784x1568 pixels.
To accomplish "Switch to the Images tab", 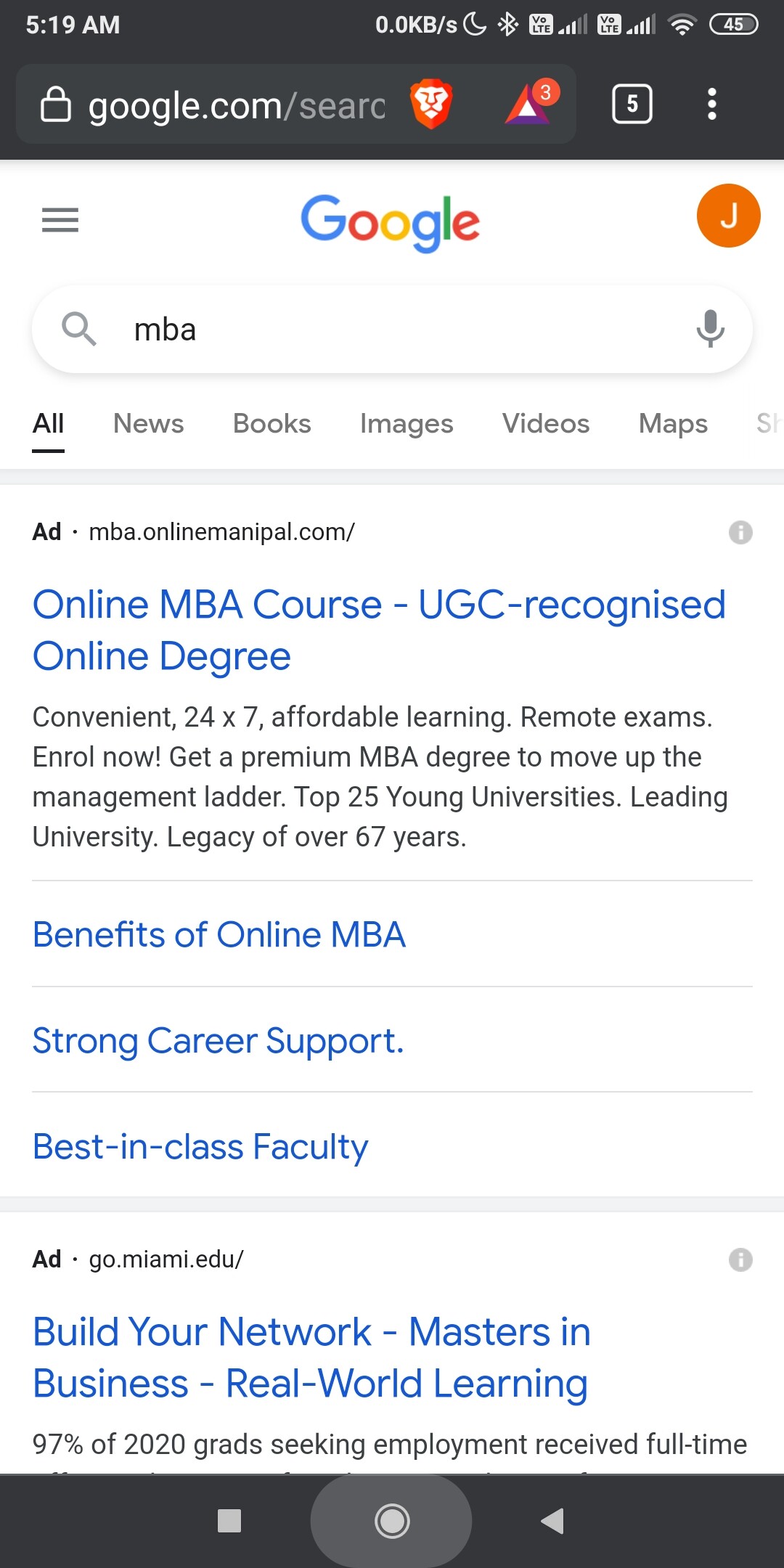I will pos(407,423).
